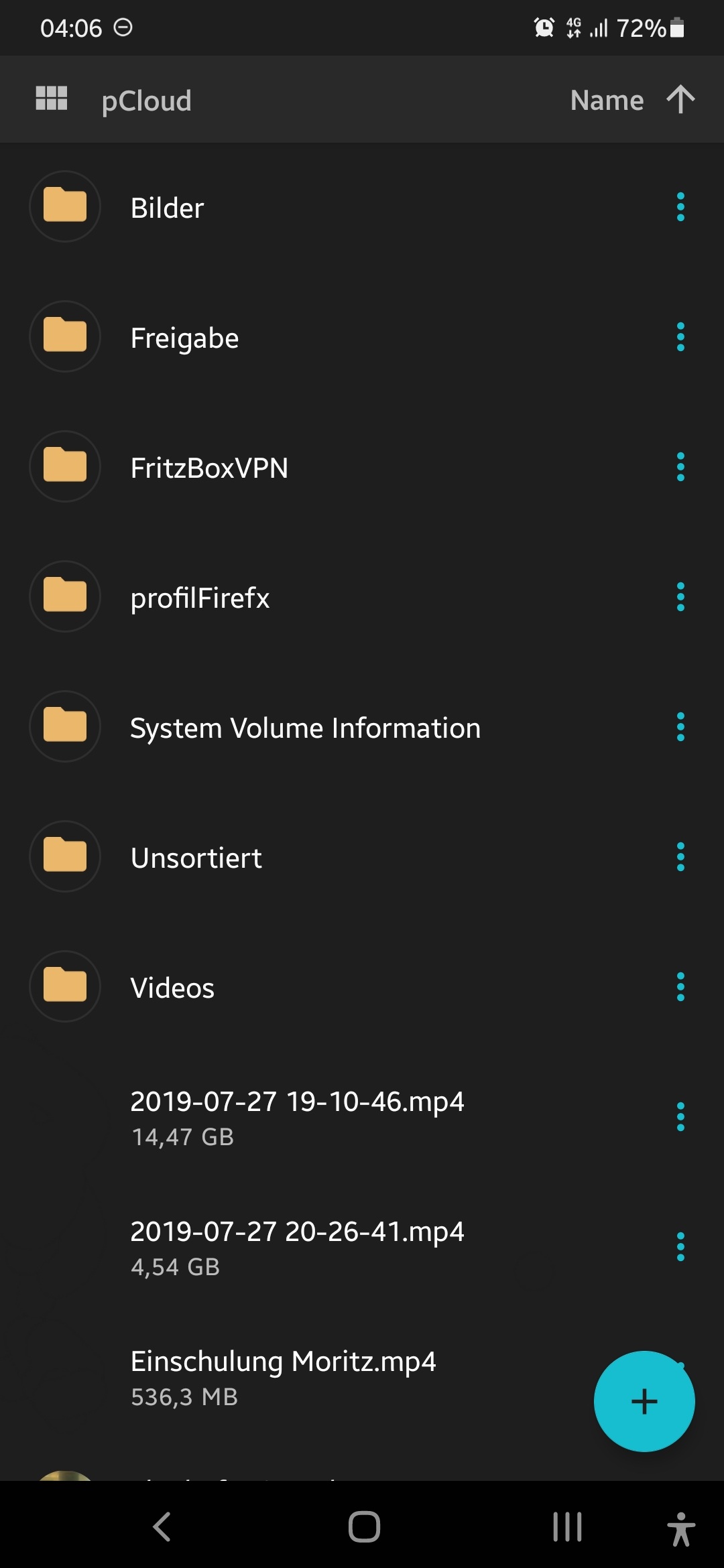This screenshot has height=1568, width=724.
Task: Open the three-dot menu for Videos
Action: [680, 986]
